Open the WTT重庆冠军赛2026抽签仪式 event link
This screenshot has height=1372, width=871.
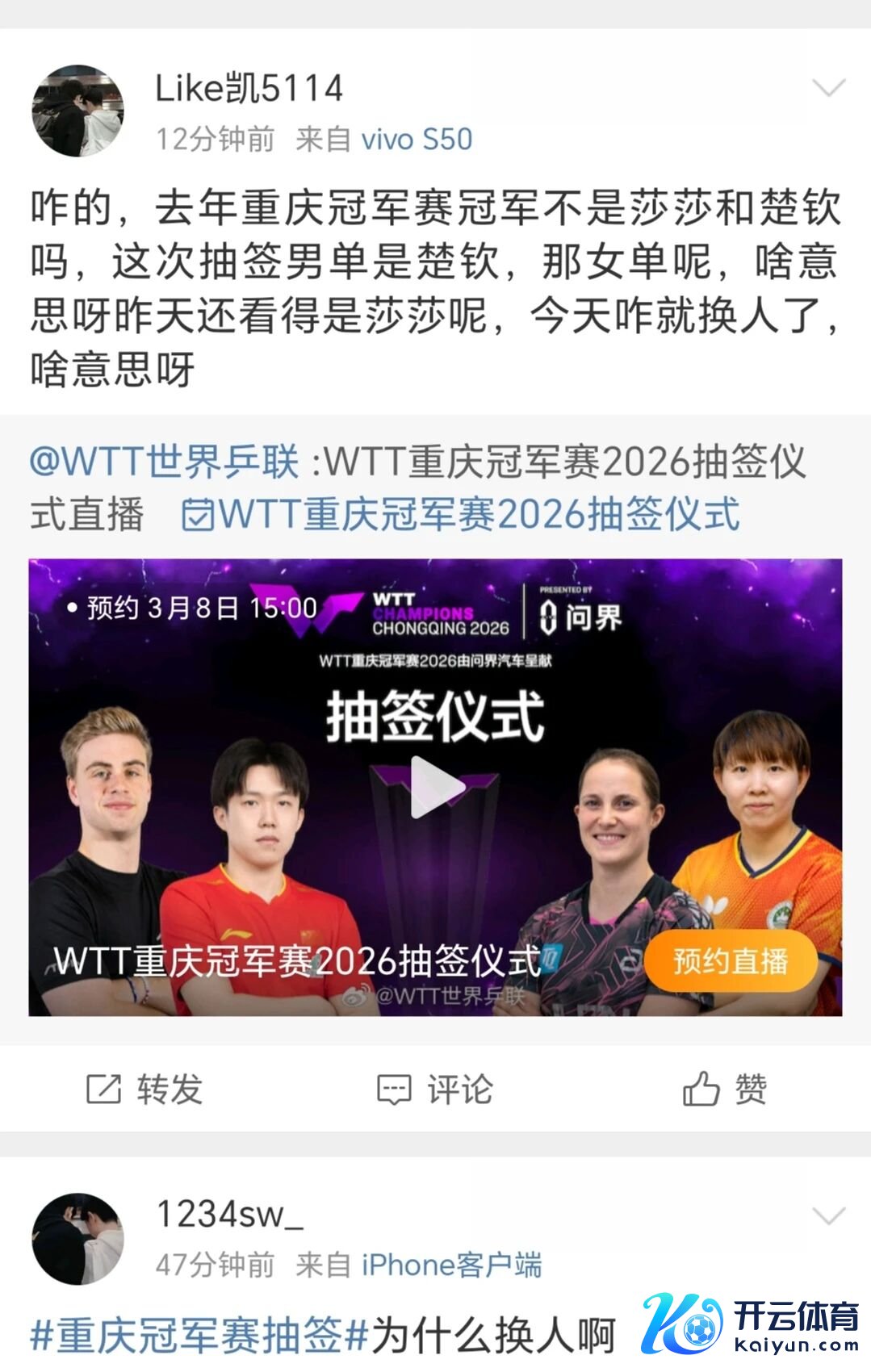tap(461, 514)
